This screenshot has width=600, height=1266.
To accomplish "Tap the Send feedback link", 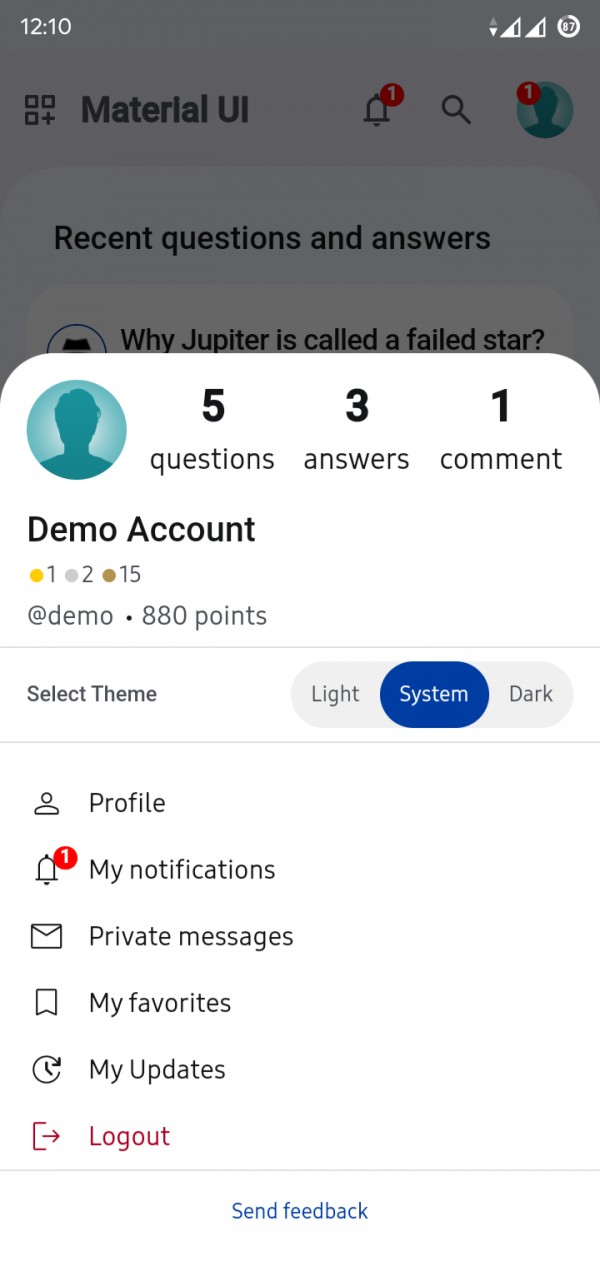I will pyautogui.click(x=300, y=1211).
